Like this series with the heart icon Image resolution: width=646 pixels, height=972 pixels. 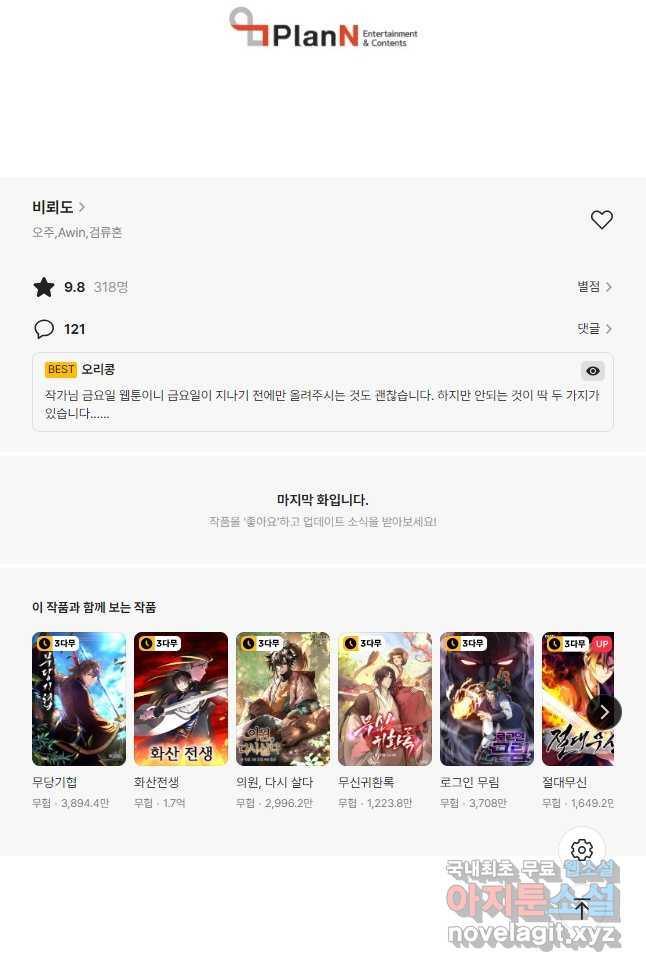click(601, 220)
